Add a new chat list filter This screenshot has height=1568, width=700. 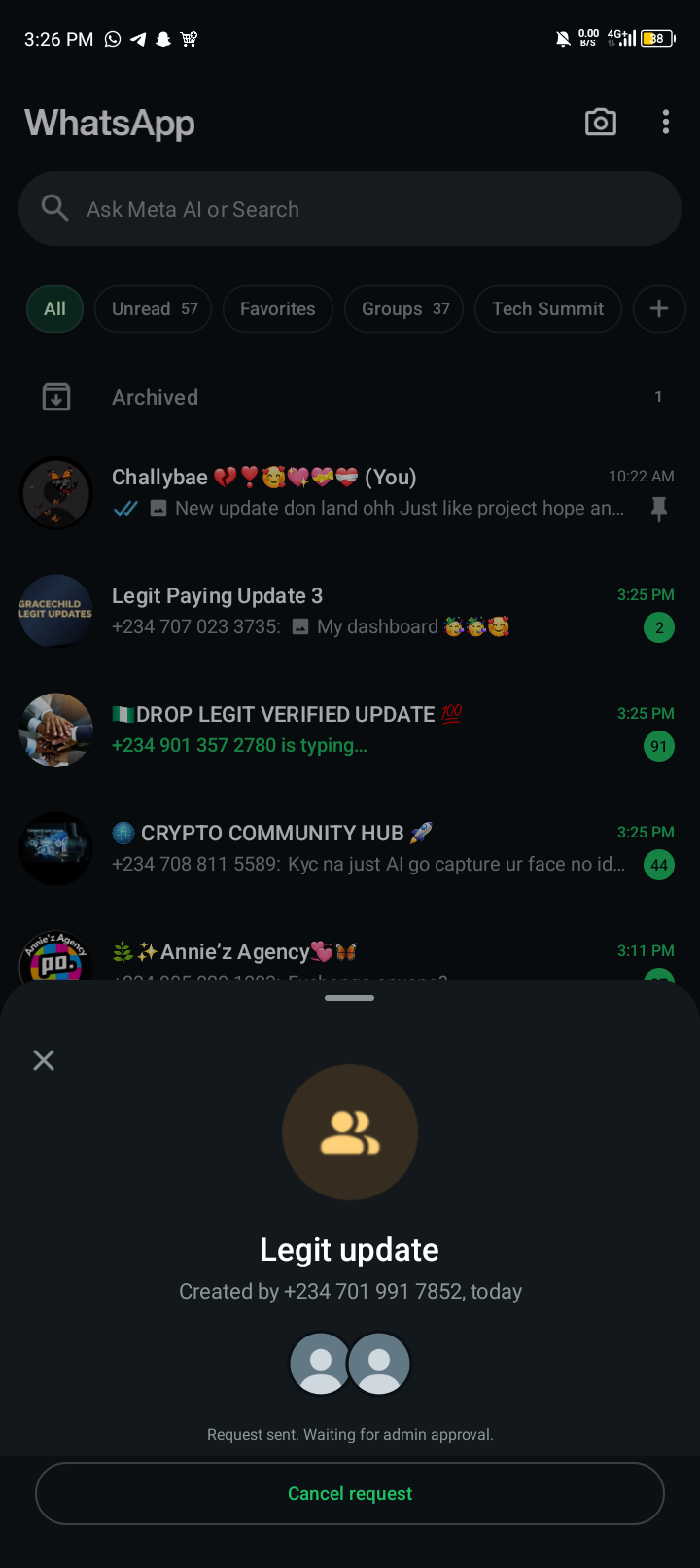click(x=658, y=309)
